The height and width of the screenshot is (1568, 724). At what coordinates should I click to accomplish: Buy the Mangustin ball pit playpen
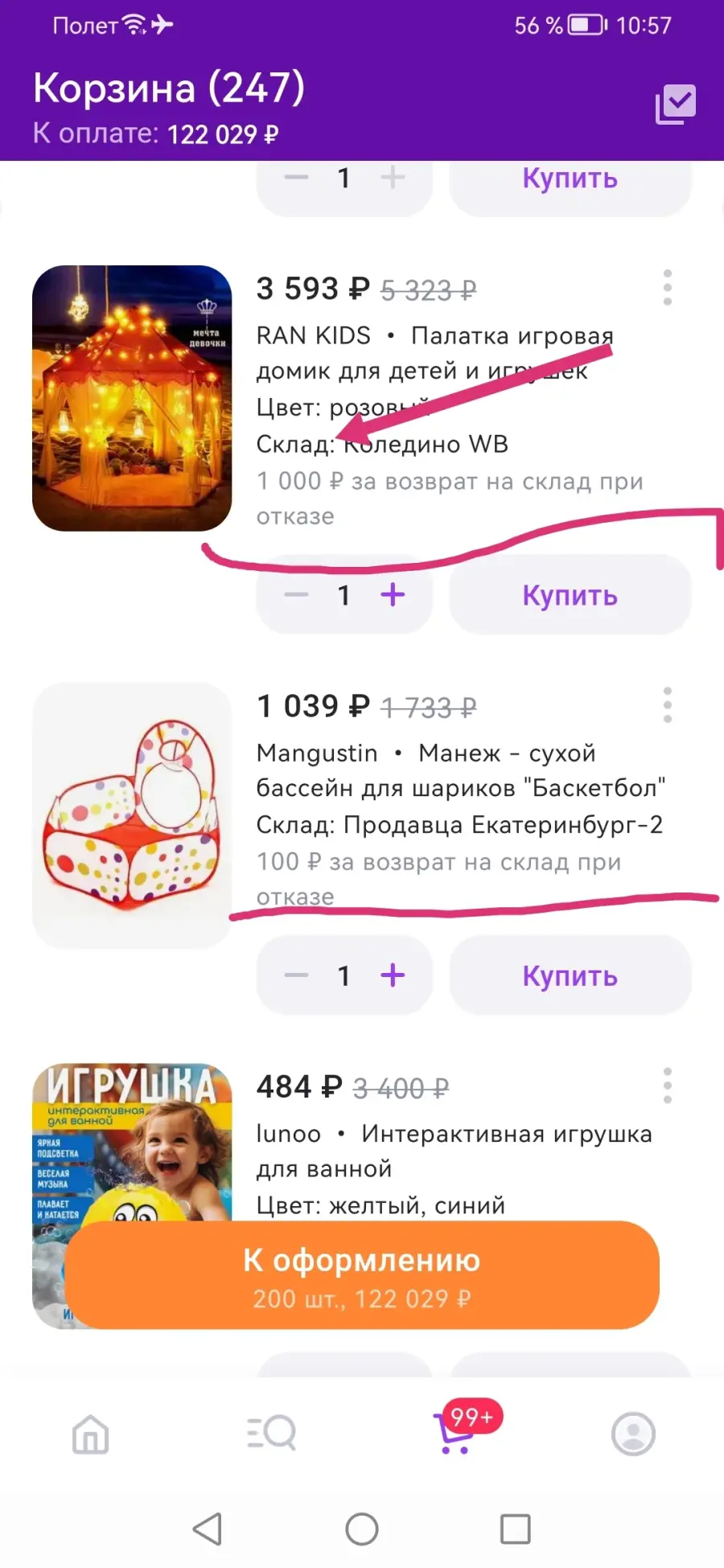tap(570, 975)
